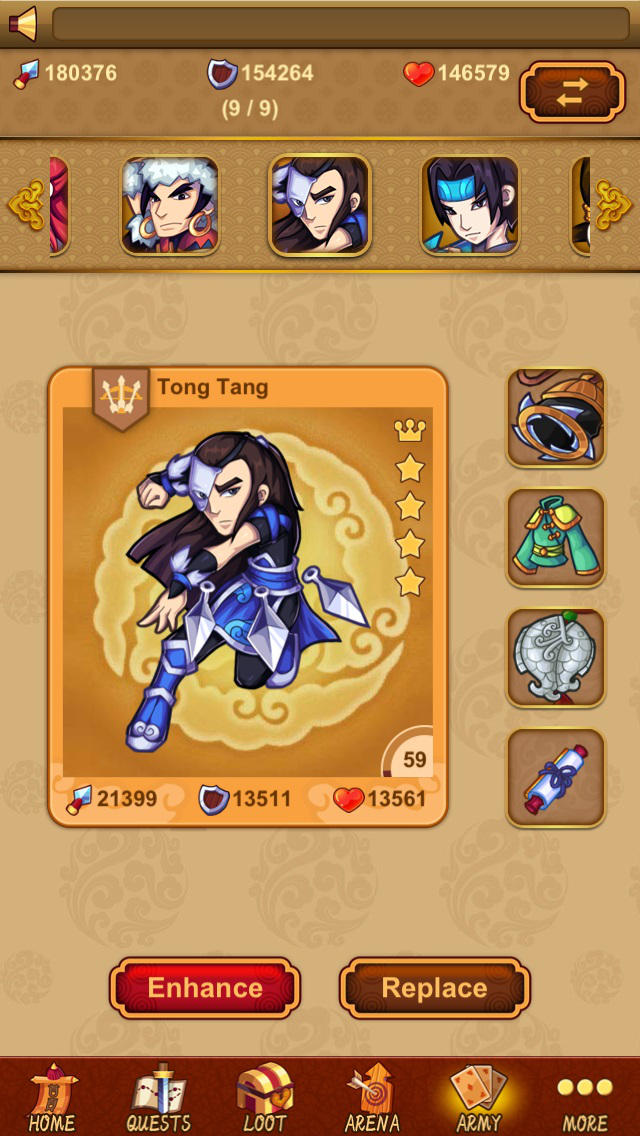This screenshot has width=640, height=1136.
Task: Open the ring blade weapon slot
Action: point(556,418)
